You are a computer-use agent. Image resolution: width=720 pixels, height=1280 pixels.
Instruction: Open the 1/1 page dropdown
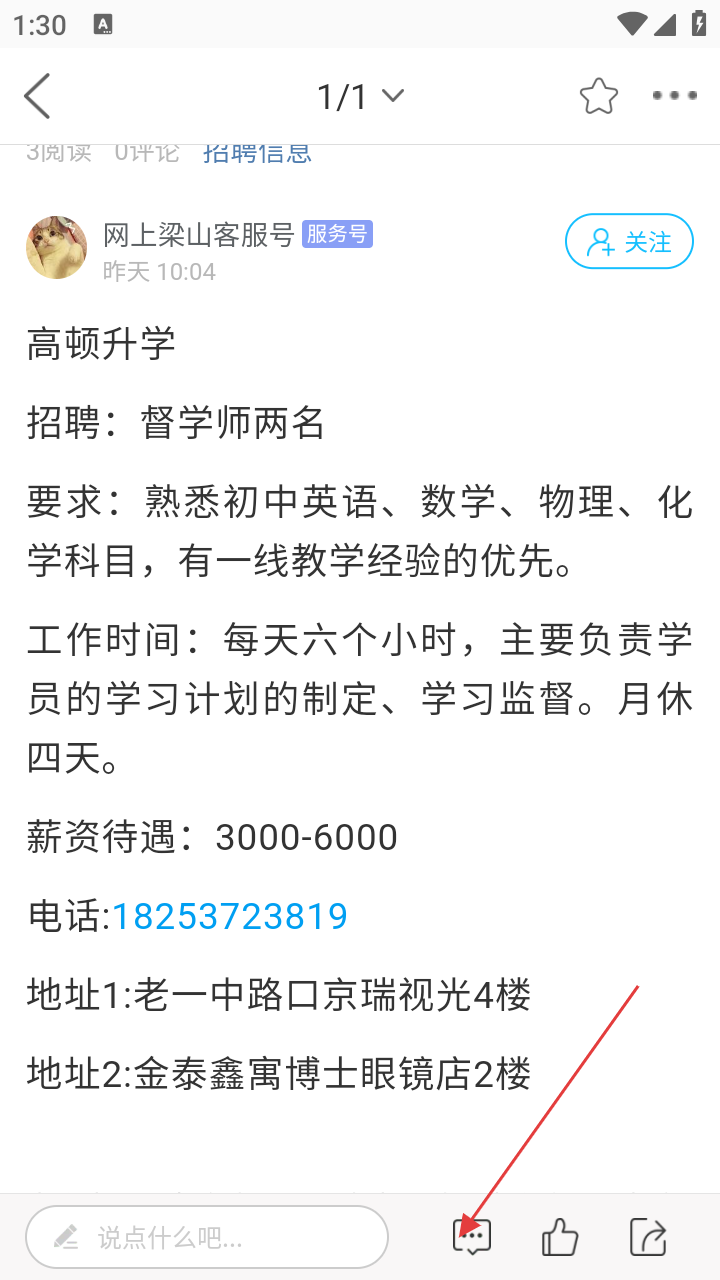(360, 96)
